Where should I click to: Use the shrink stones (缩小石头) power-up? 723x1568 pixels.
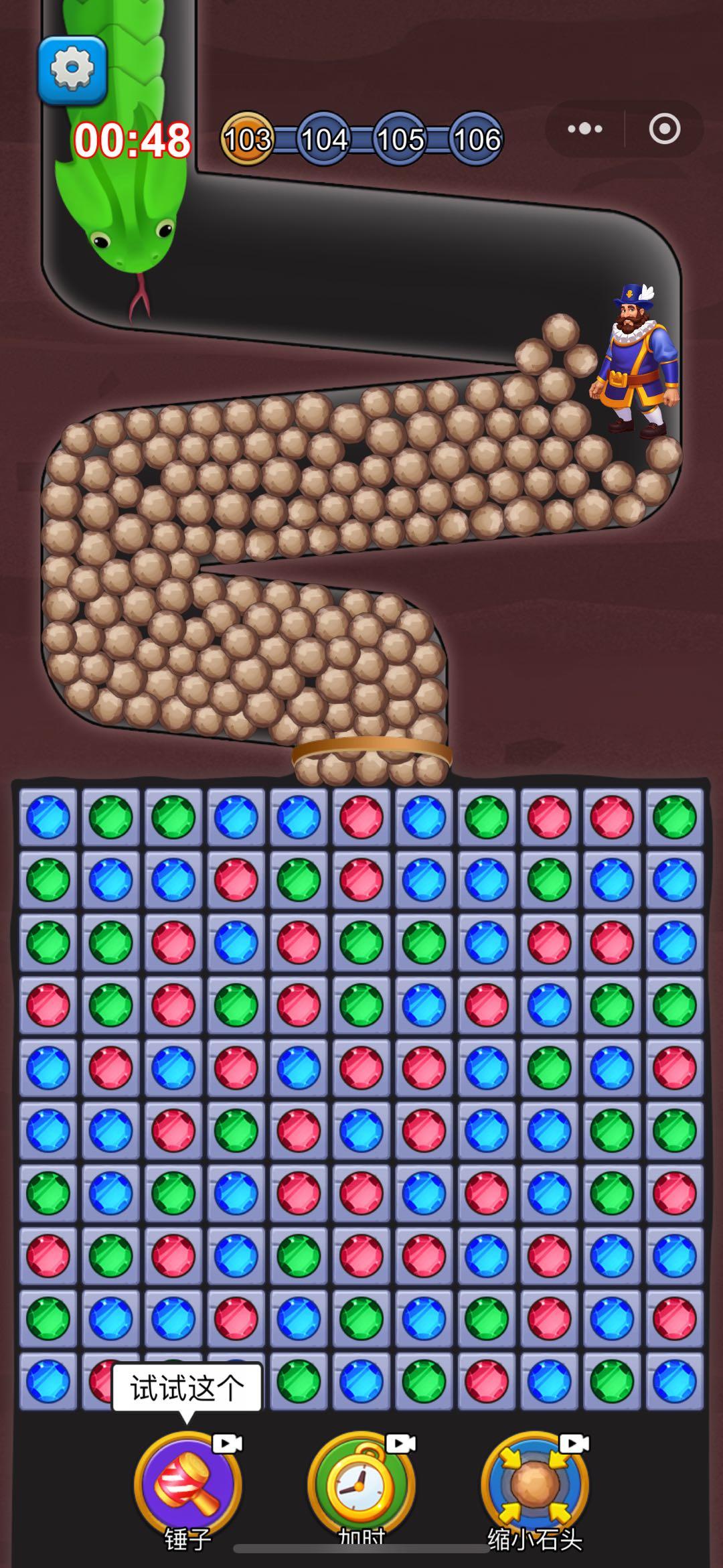535,1485
